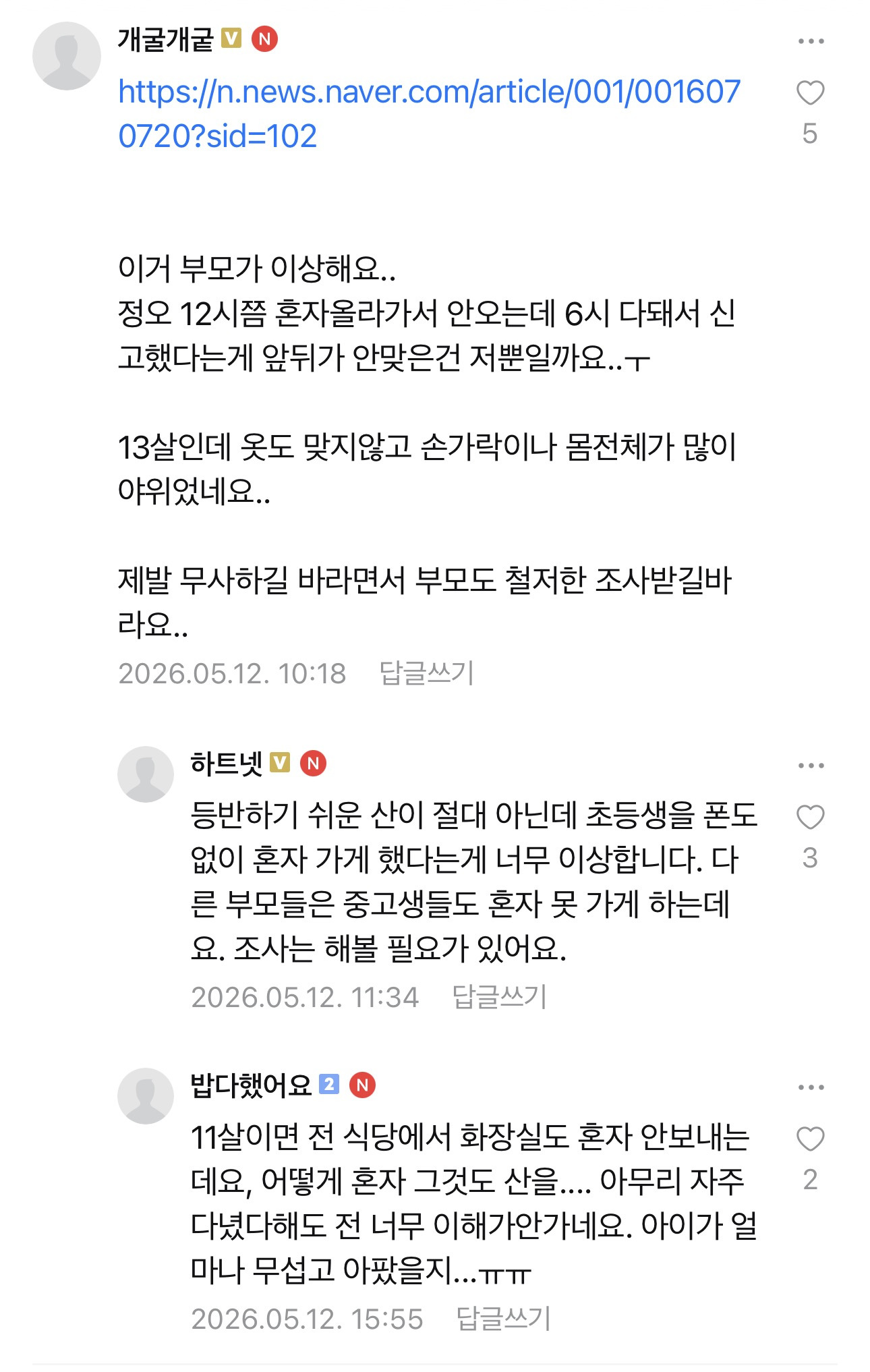Tap 답글쓰기 under 개굴개굴's comment

427,673
